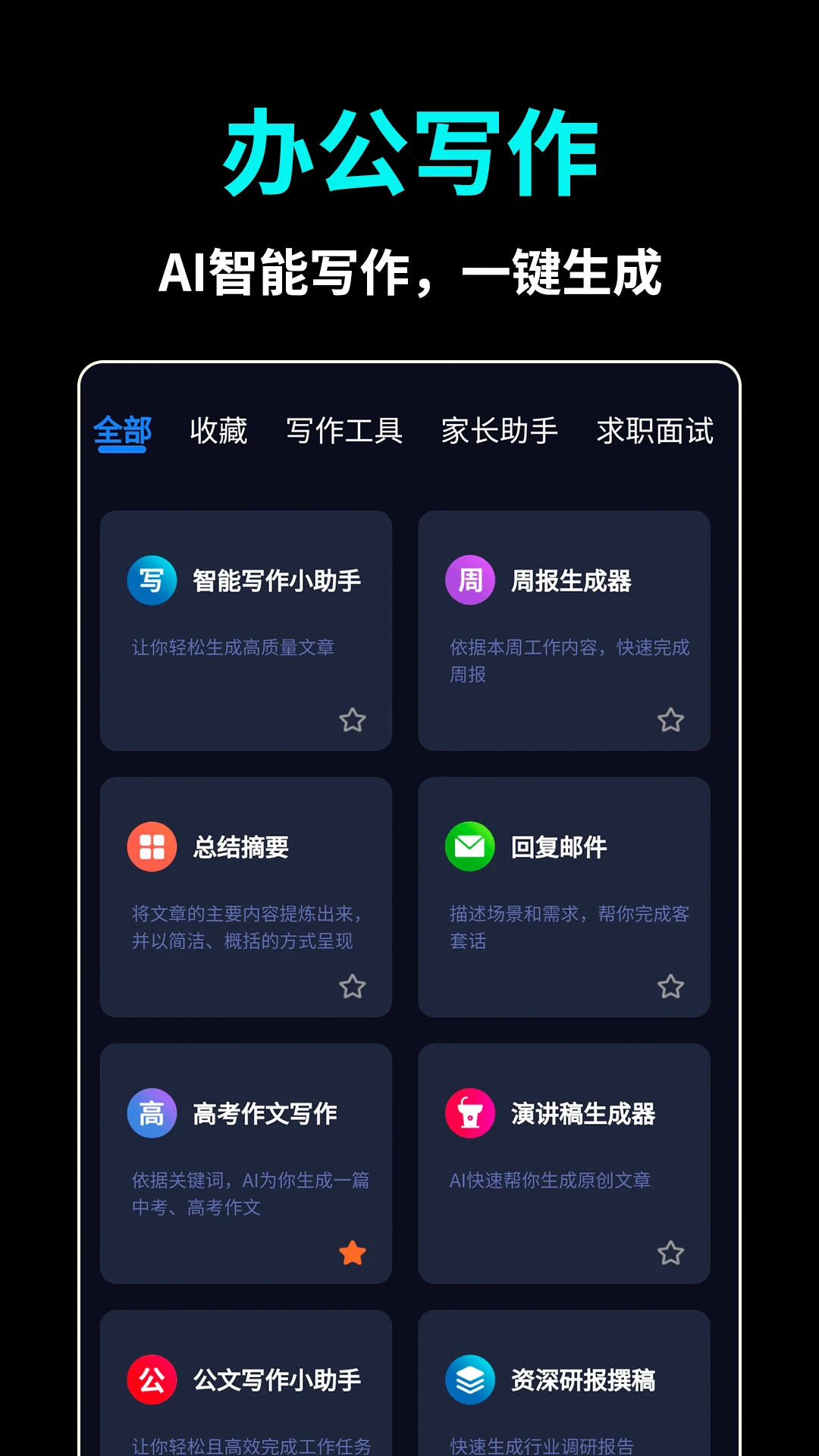The image size is (819, 1456).
Task: Click the 资深研报撰稿 layers icon
Action: coord(469,1379)
